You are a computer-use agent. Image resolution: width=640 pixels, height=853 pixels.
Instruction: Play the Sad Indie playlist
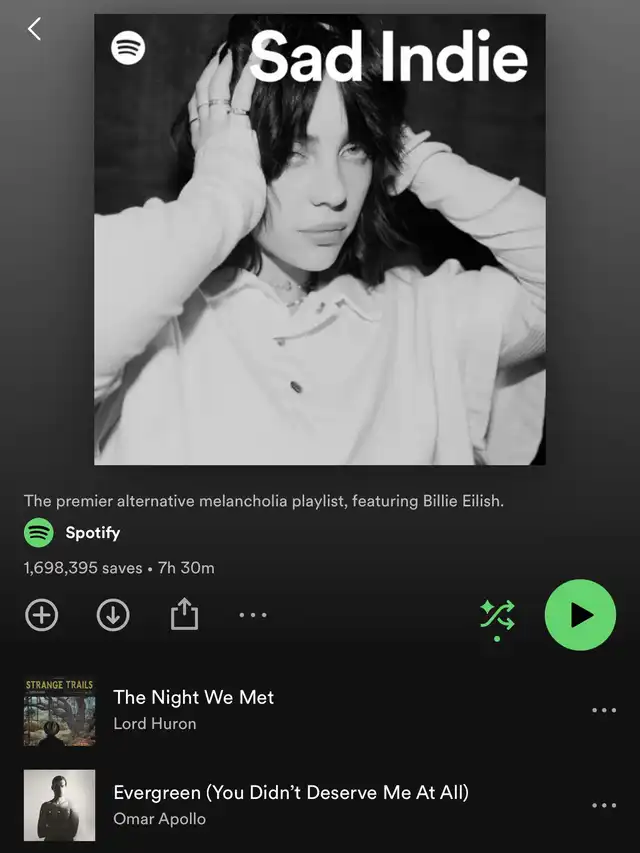pos(580,615)
